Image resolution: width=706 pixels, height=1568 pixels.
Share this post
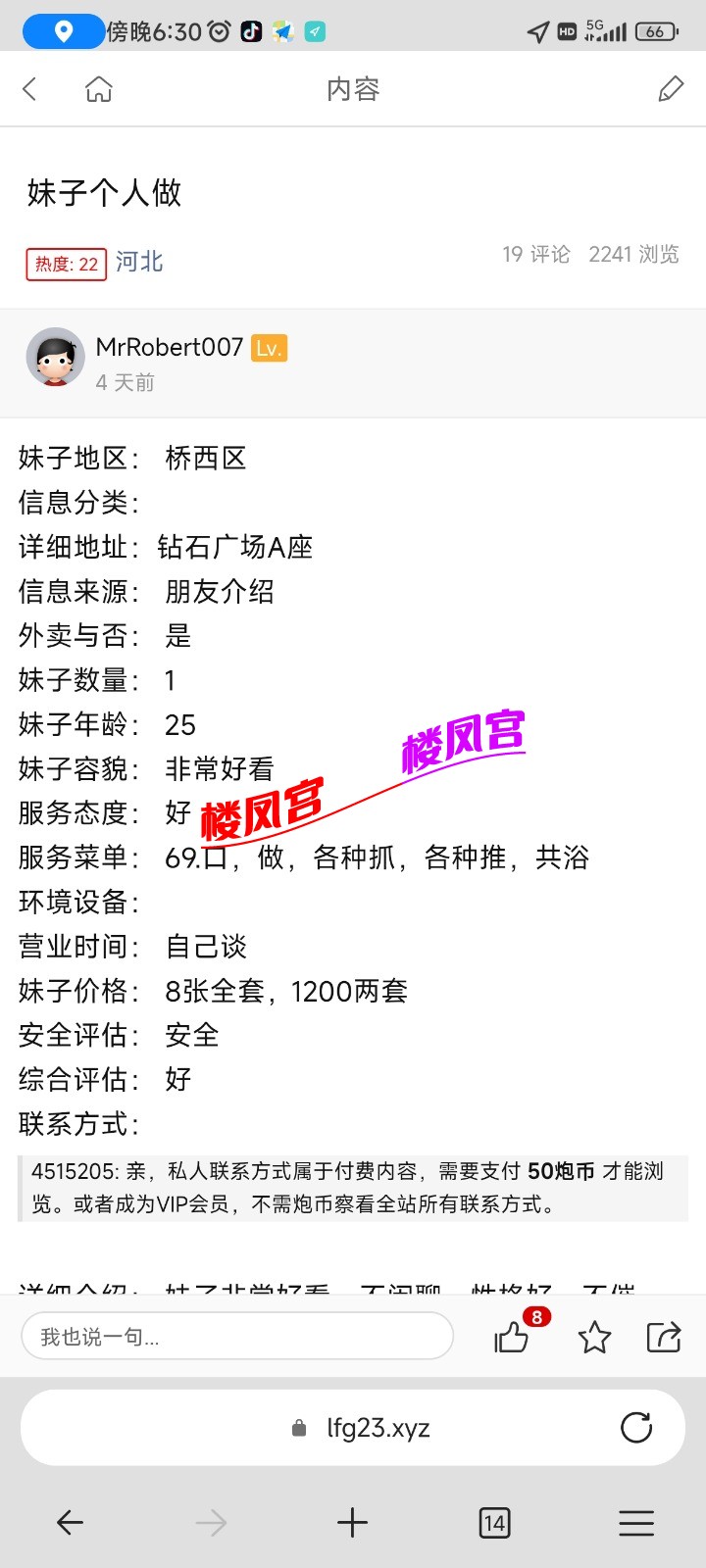(x=664, y=1337)
